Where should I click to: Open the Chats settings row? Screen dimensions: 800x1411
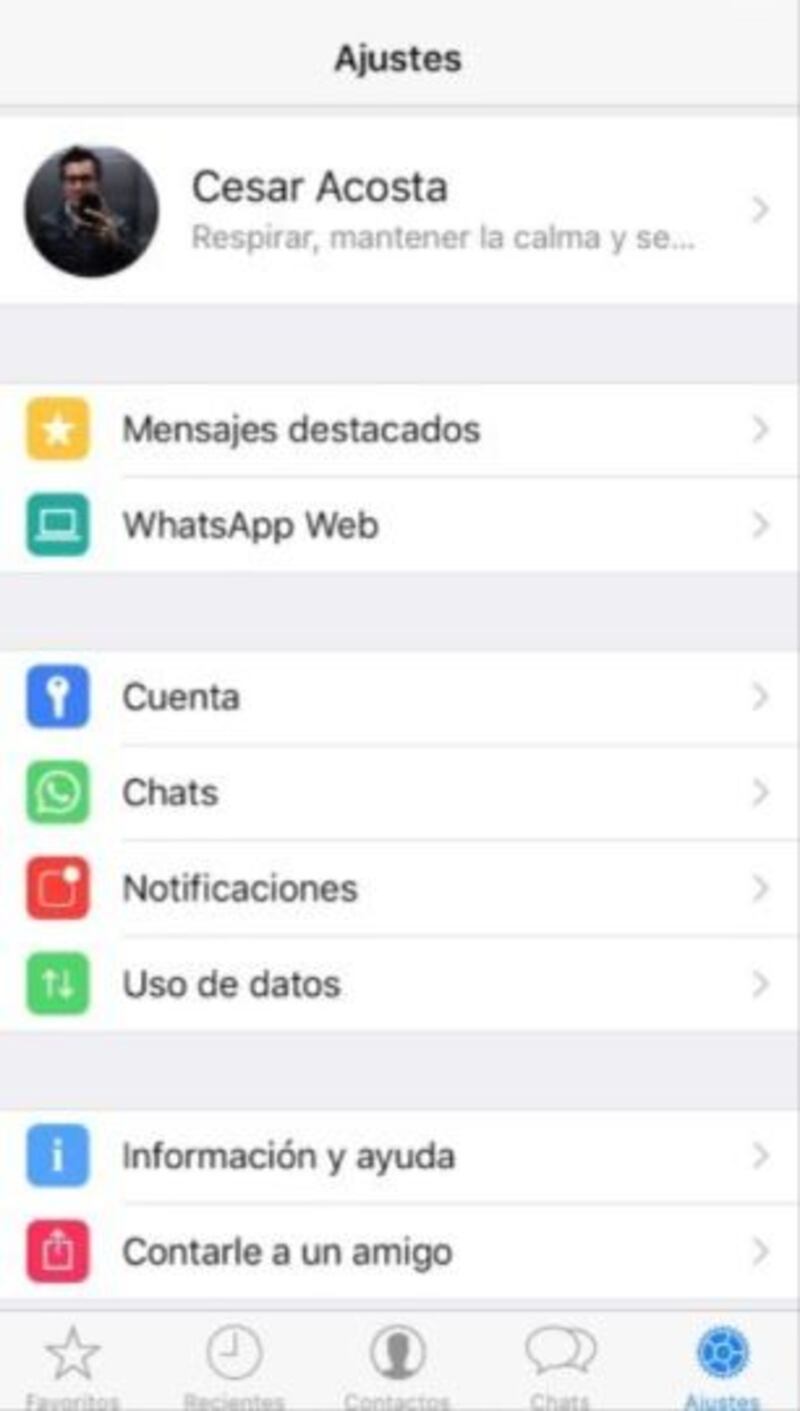[400, 793]
